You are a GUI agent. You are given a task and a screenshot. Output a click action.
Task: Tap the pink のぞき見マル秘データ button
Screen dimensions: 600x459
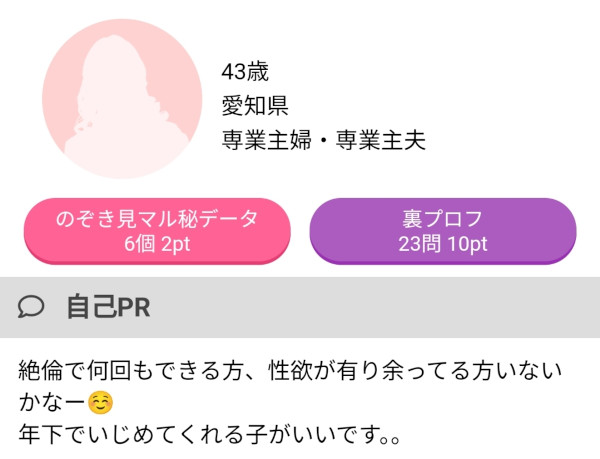point(157,231)
